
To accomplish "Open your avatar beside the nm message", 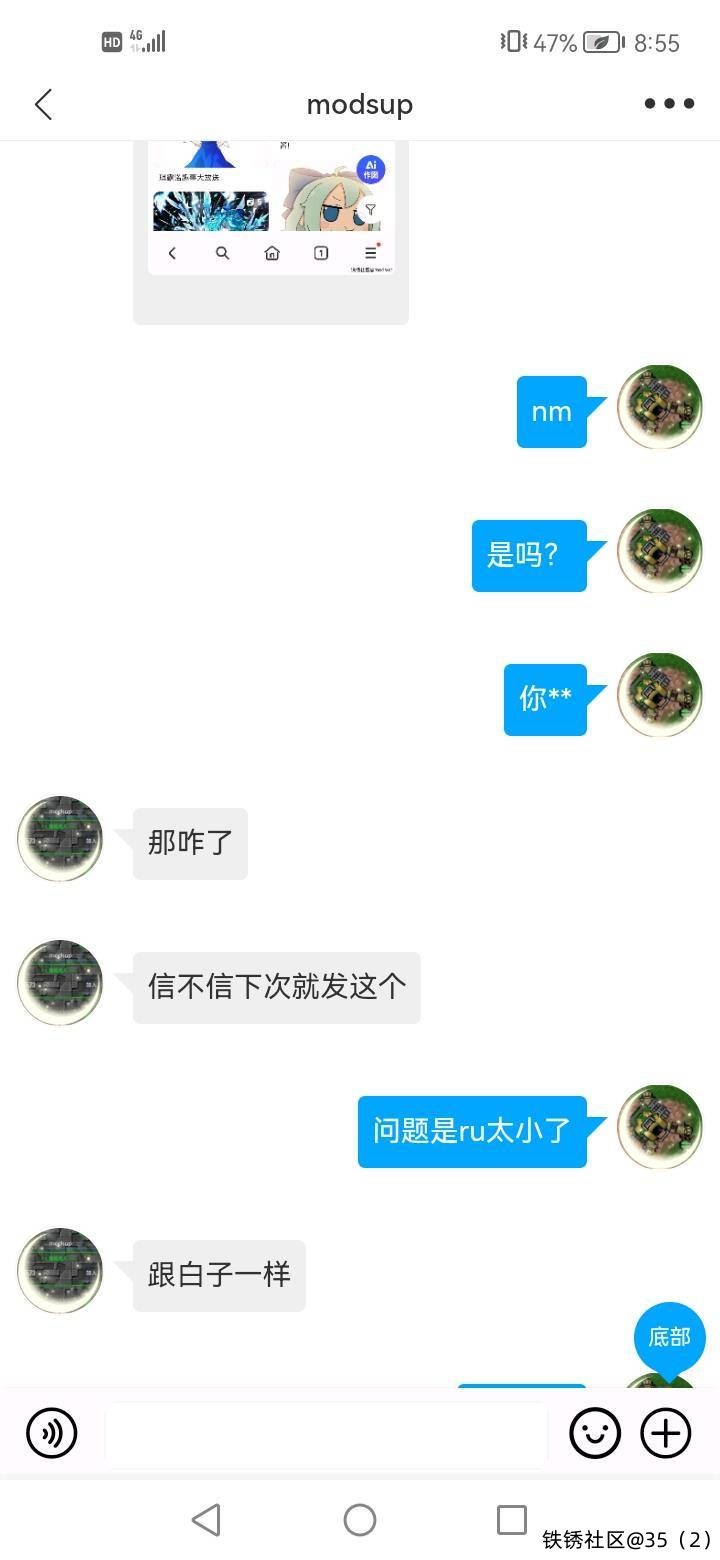I will tap(659, 407).
